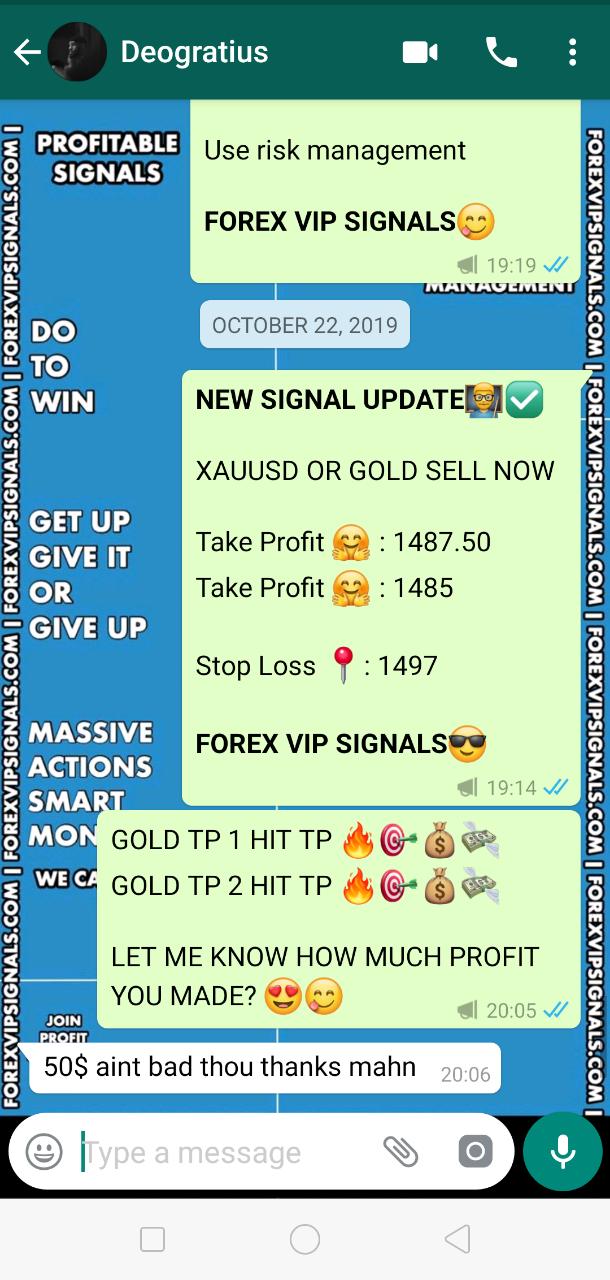View contact info for Deogratius
Screen dimensions: 610x1280
pyautogui.click(x=194, y=52)
